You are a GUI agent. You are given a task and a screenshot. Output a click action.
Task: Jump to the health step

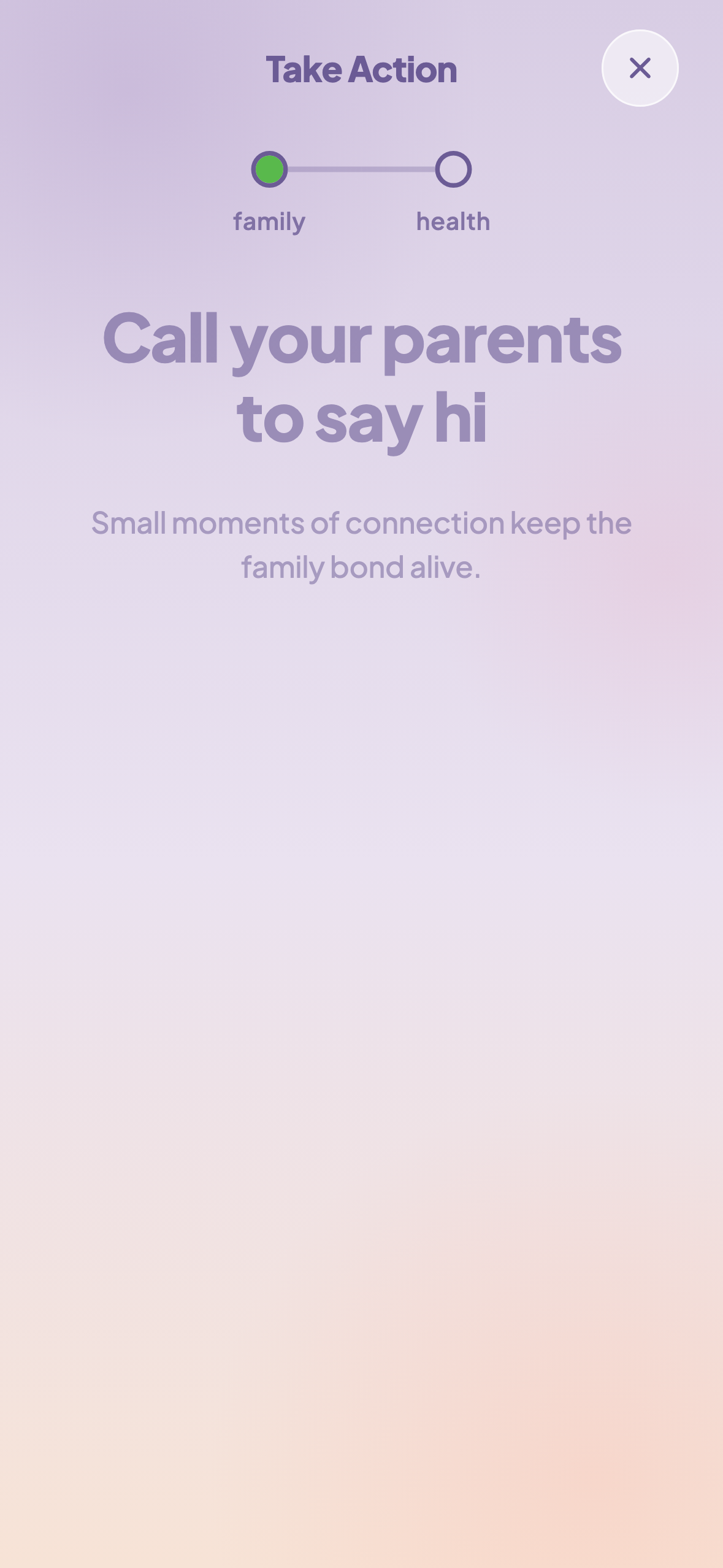(x=453, y=169)
